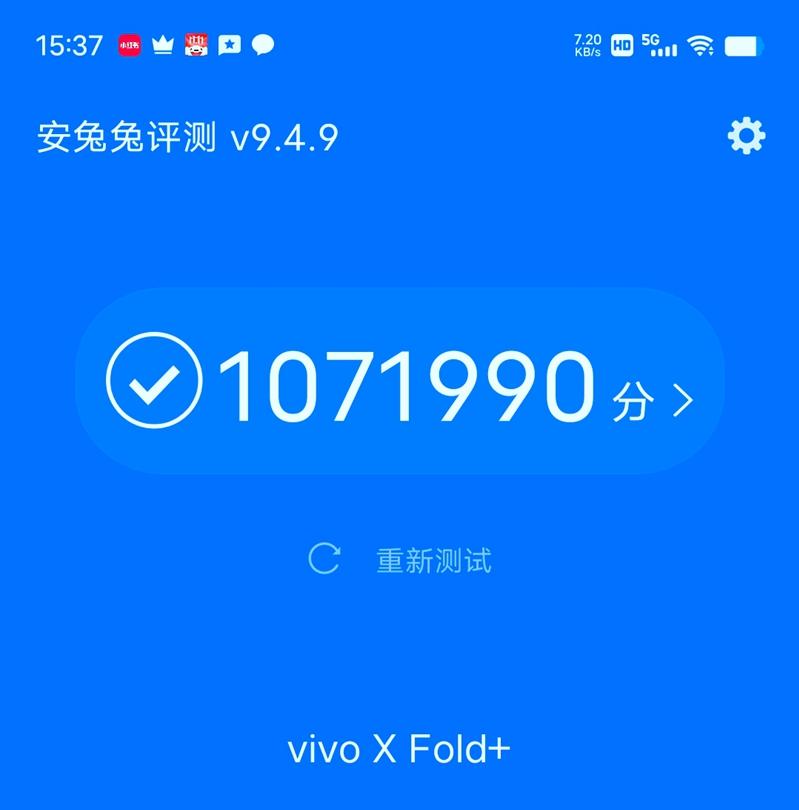Tap the vivo X Fold+ device label
Image resolution: width=799 pixels, height=810 pixels.
pyautogui.click(x=399, y=748)
